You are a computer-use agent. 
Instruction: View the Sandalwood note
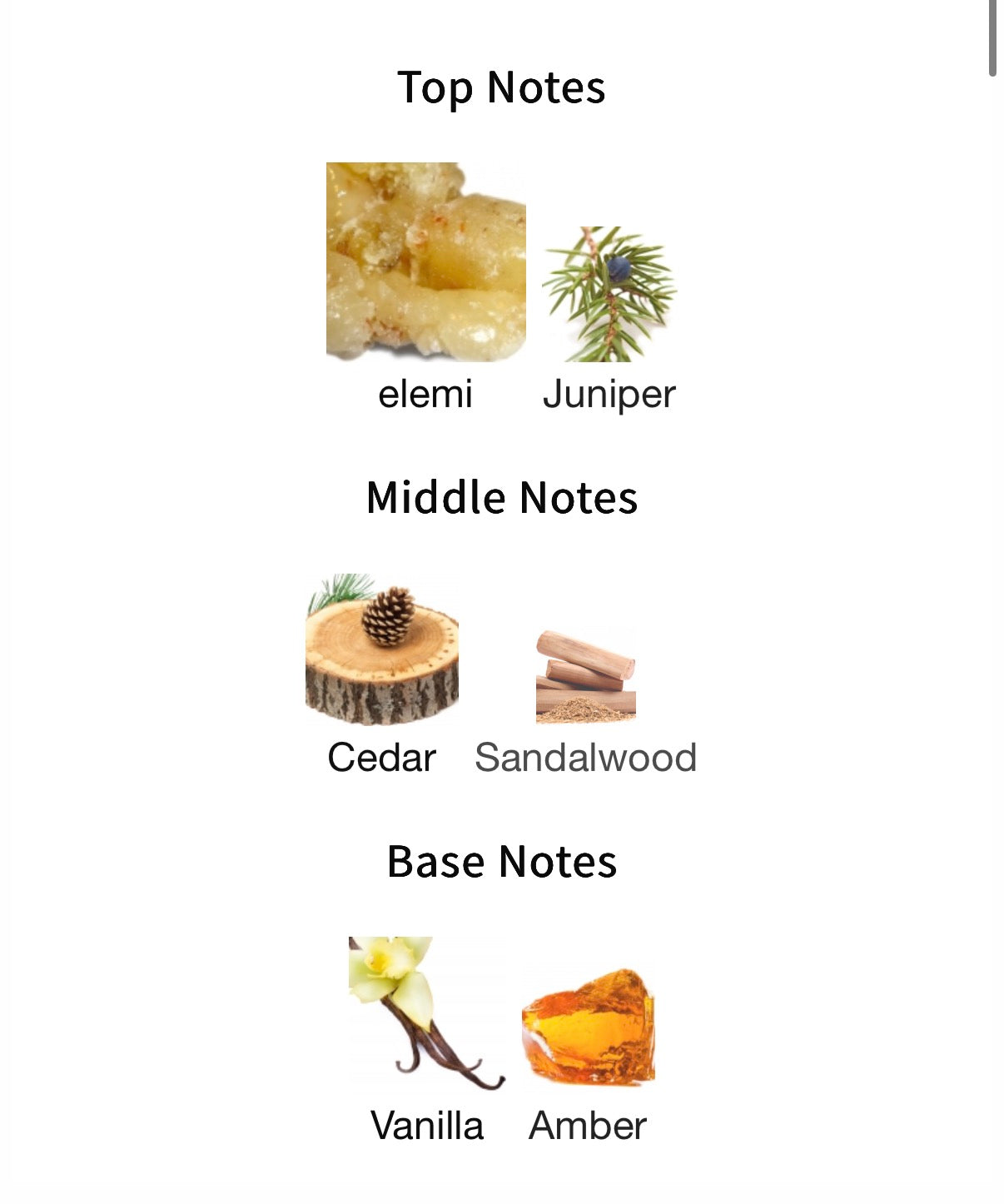pos(585,676)
